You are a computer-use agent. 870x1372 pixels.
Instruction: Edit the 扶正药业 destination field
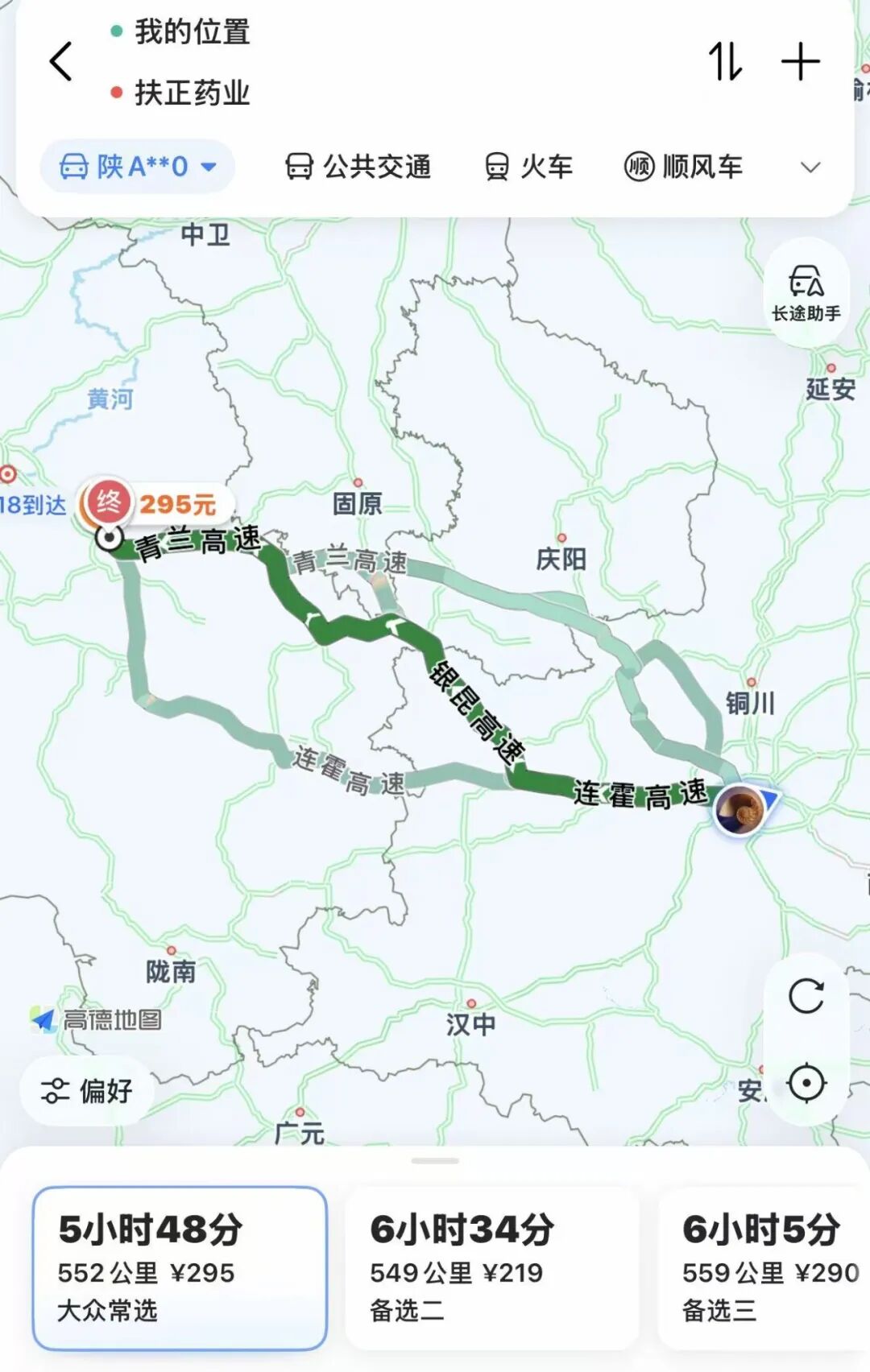[x=192, y=93]
